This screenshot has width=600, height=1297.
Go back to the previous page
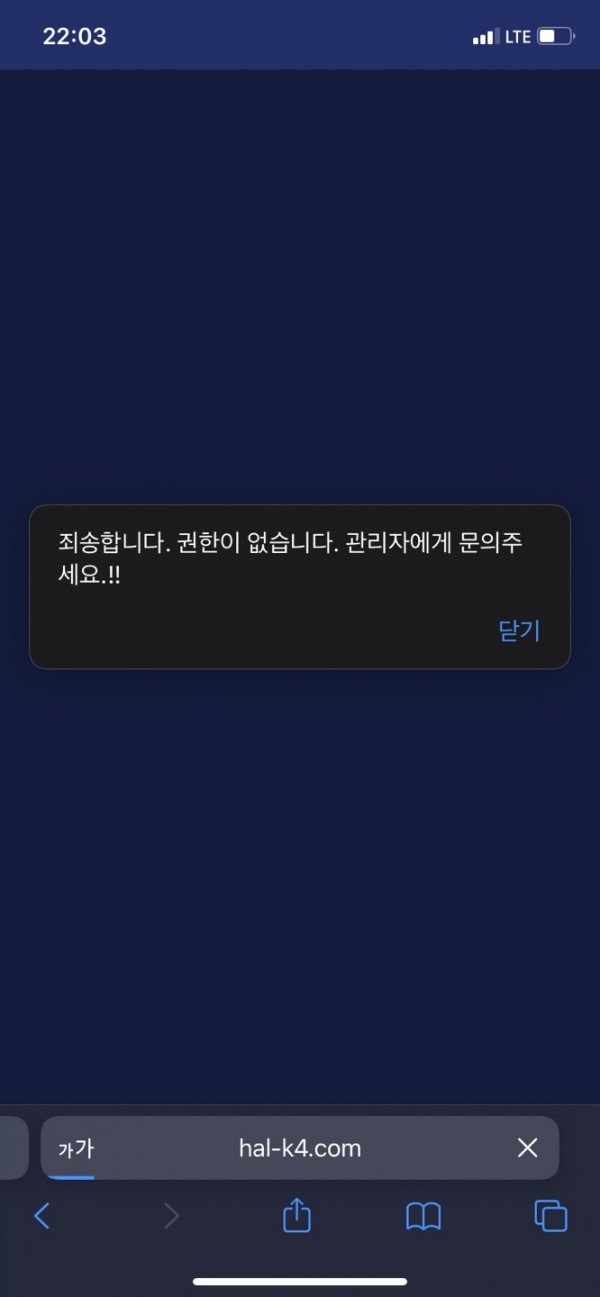tap(42, 1216)
